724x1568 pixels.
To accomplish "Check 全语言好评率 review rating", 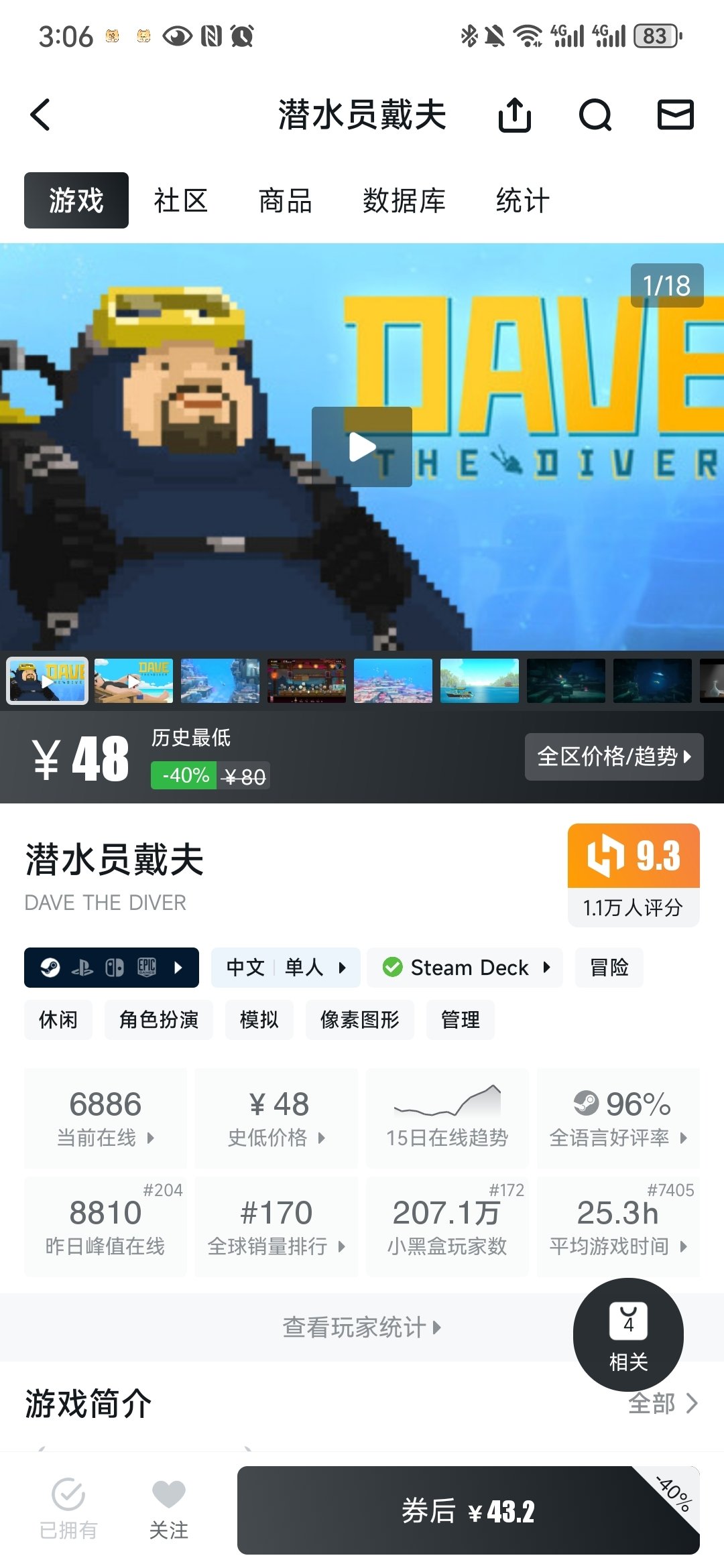I will click(x=618, y=1118).
